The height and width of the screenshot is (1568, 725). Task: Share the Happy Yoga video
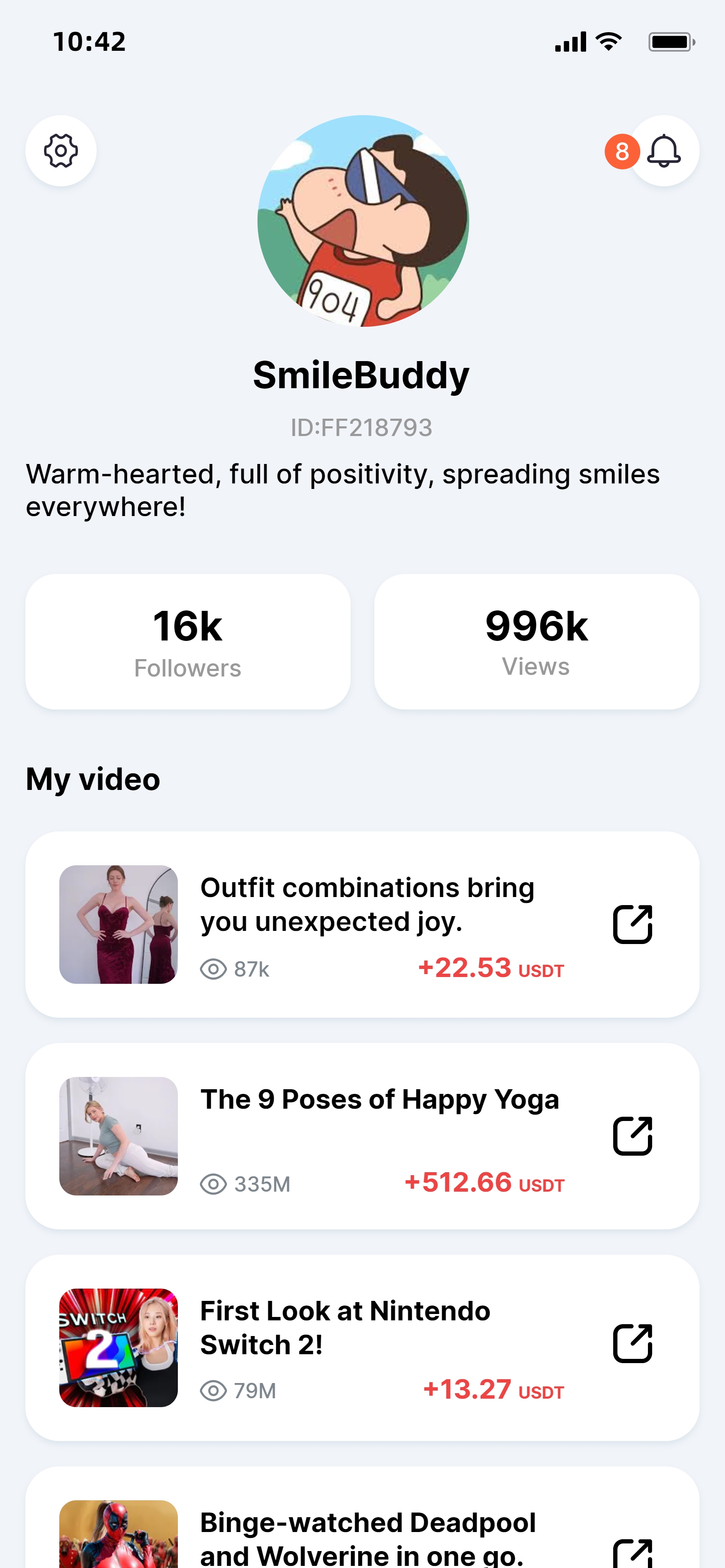click(632, 1136)
